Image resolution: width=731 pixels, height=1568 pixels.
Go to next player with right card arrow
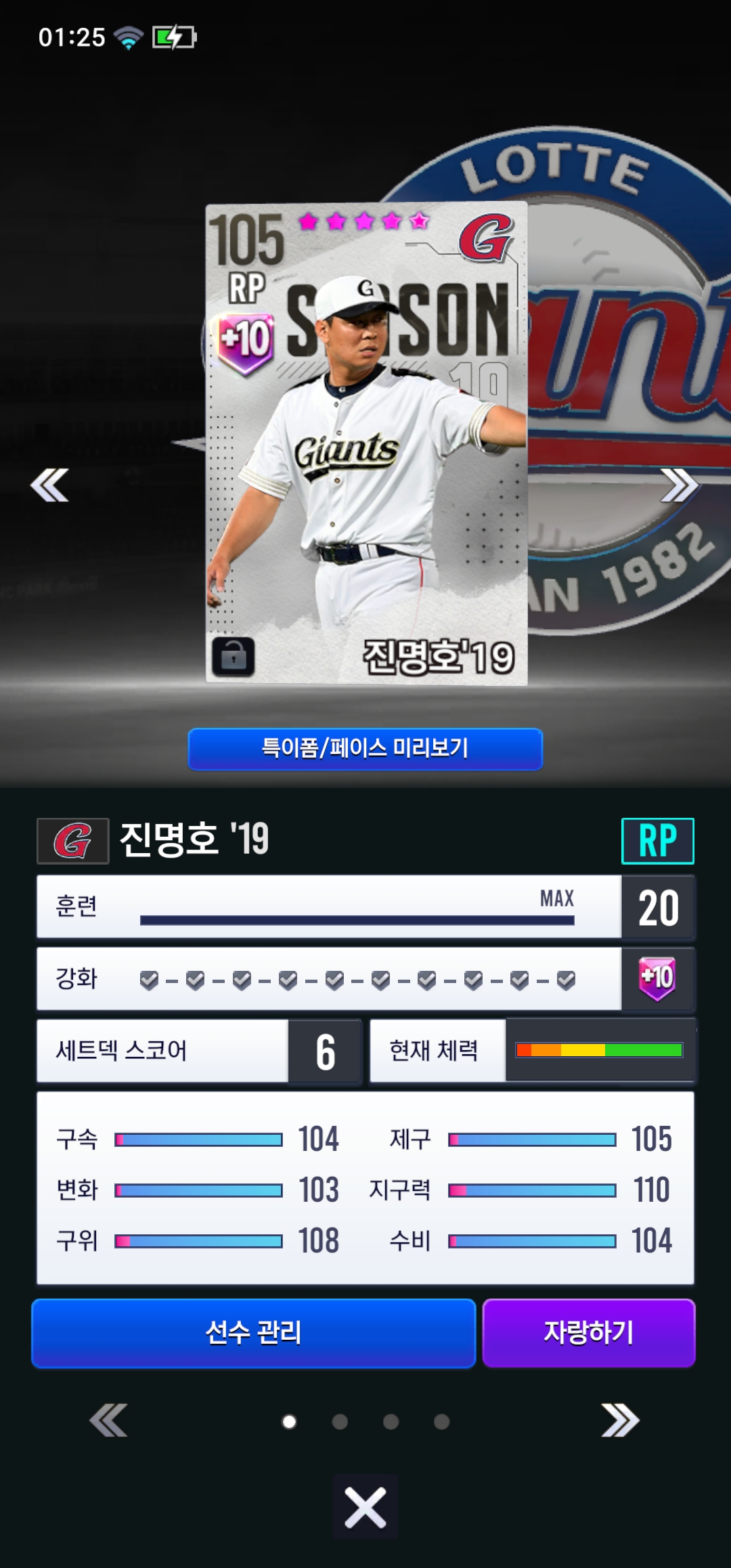pos(679,485)
